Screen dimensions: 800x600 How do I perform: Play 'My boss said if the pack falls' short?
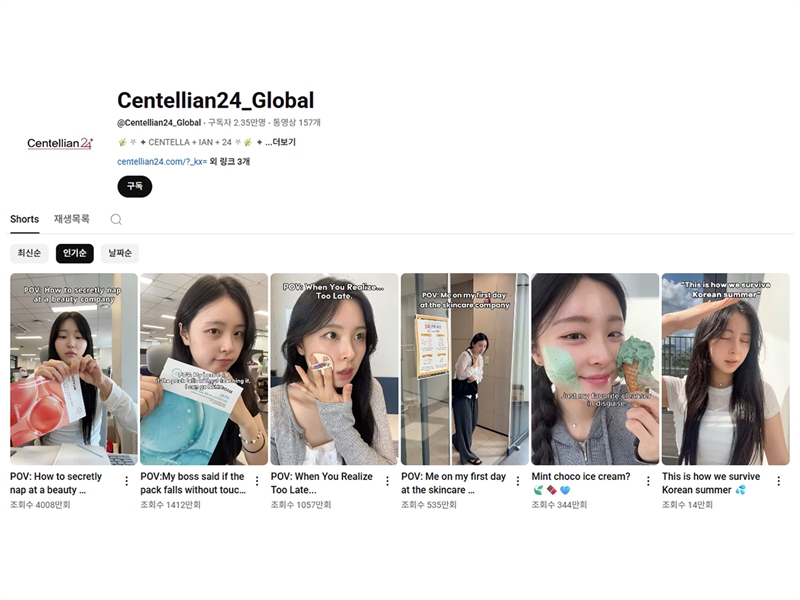[204, 369]
